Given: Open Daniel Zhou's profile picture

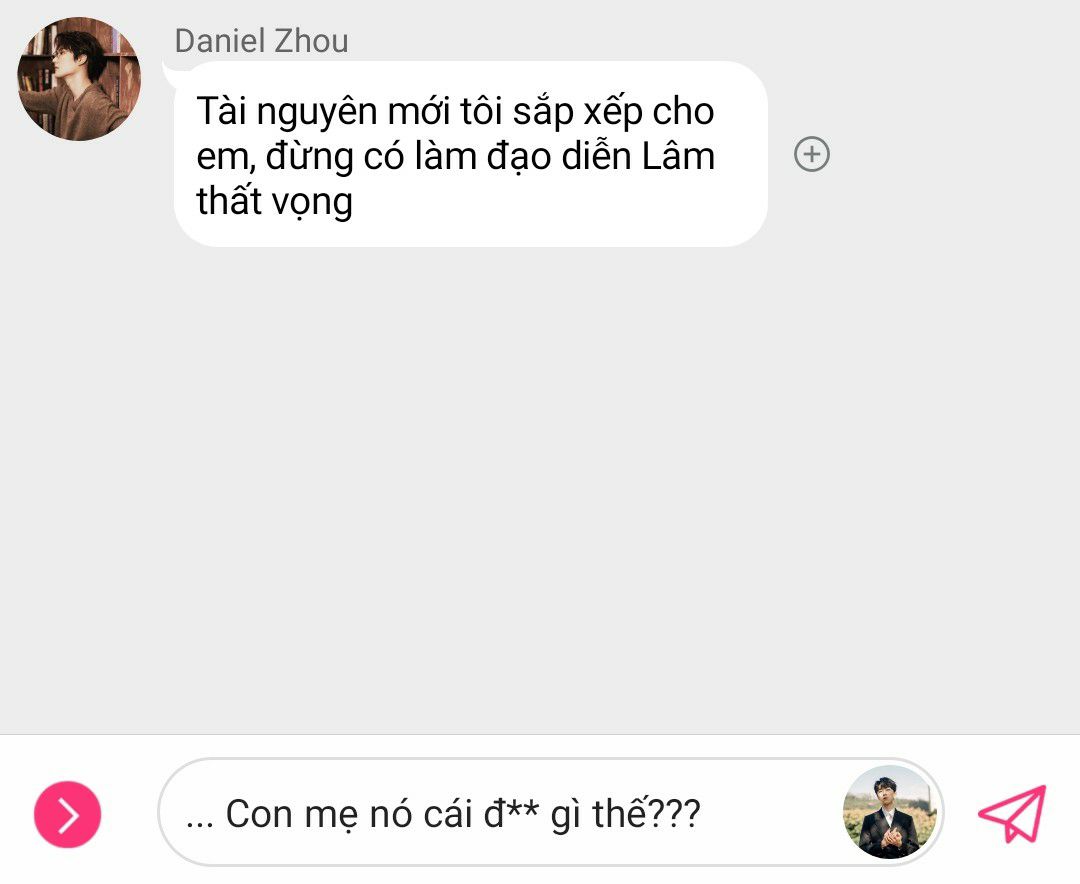Looking at the screenshot, I should [79, 79].
